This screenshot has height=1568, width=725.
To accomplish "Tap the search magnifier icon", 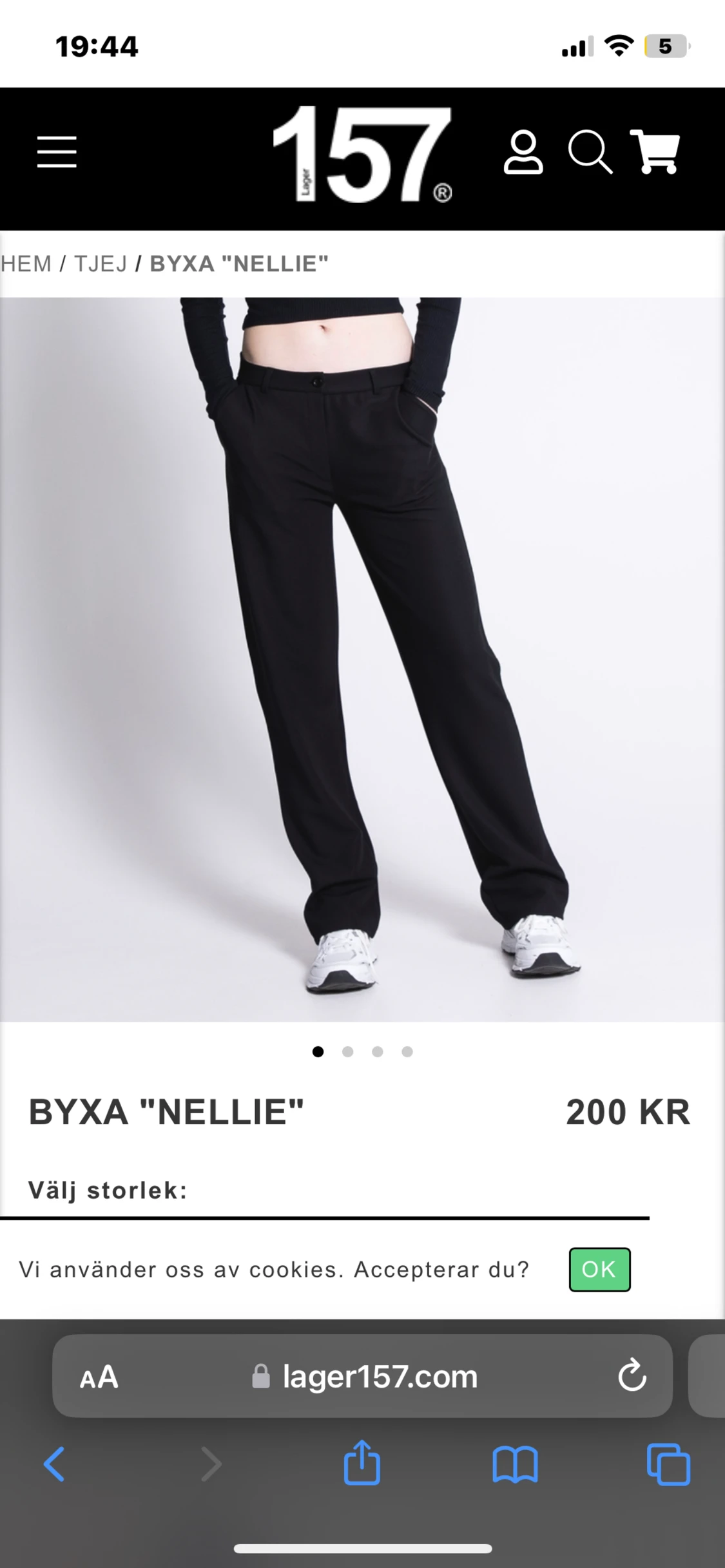I will click(590, 153).
